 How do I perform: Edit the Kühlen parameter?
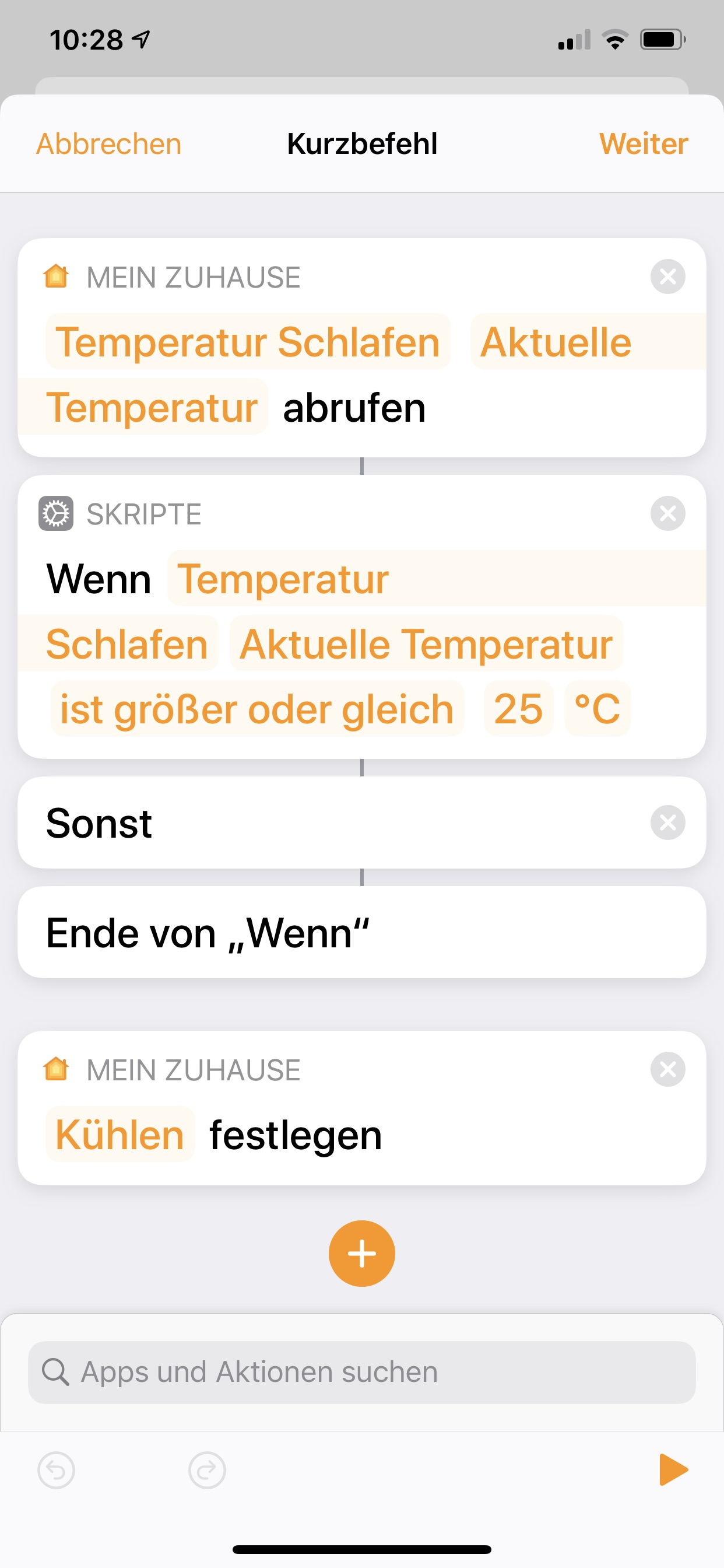(120, 1135)
